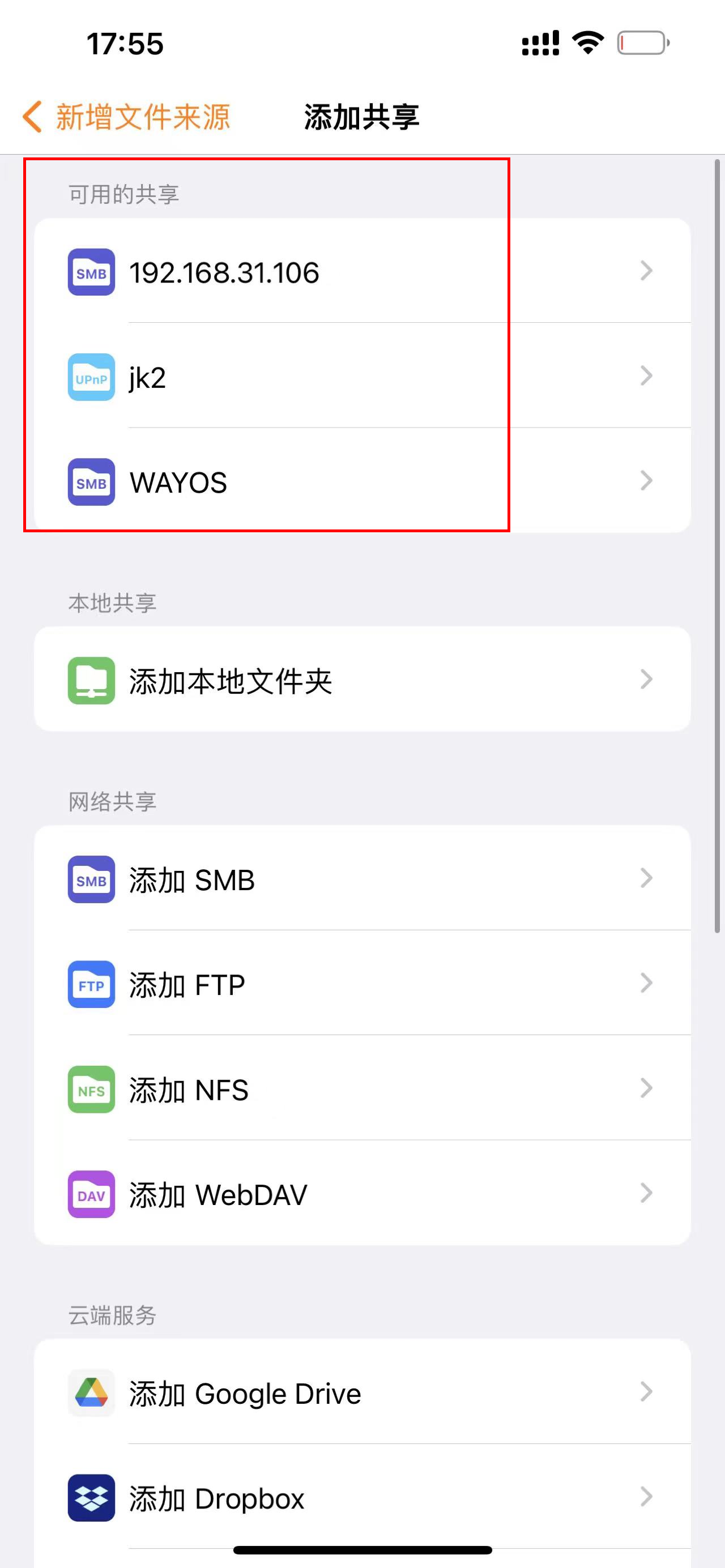Open the jk2 UPnP share
Viewport: 725px width, 1568px height.
(362, 376)
